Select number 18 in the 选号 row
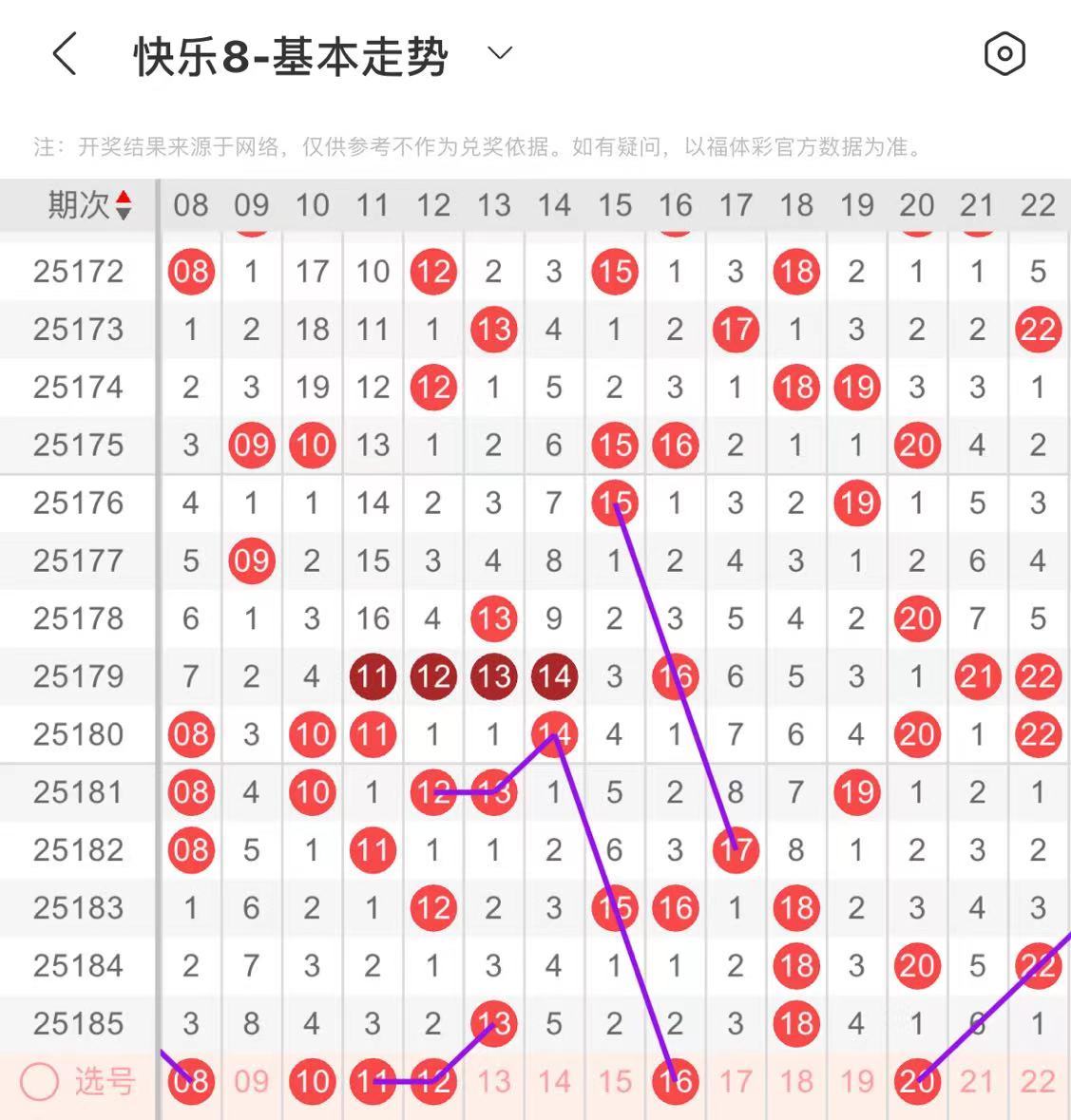 pos(796,1082)
